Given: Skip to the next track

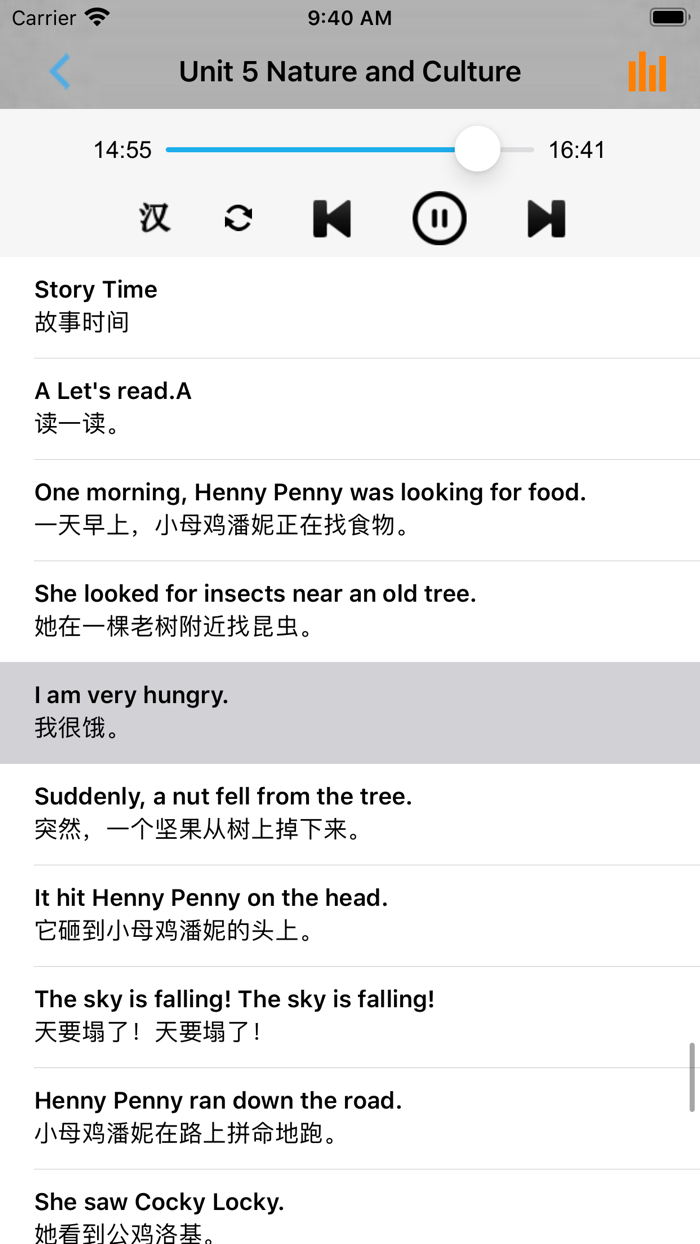Looking at the screenshot, I should coord(546,218).
